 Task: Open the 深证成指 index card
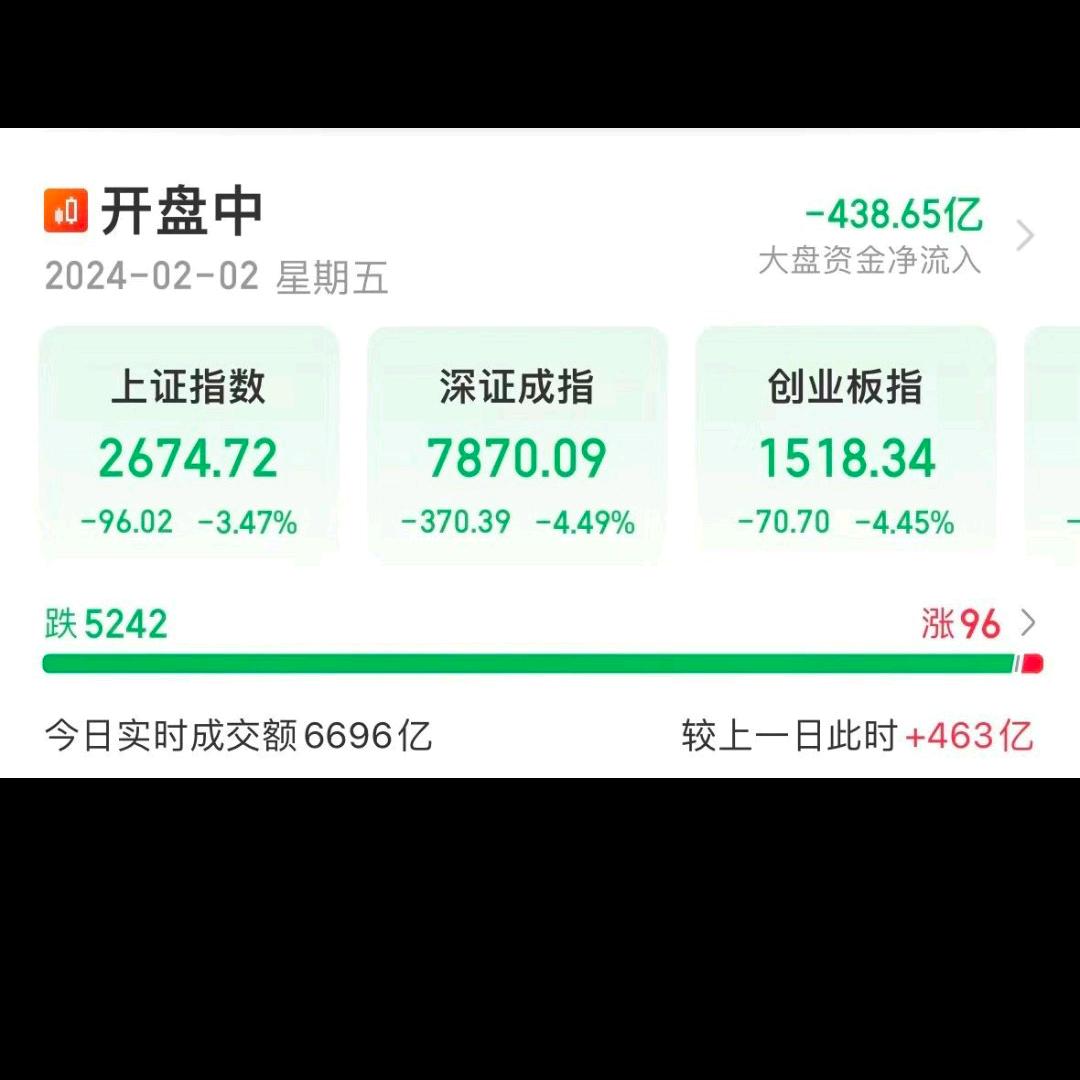point(517,446)
